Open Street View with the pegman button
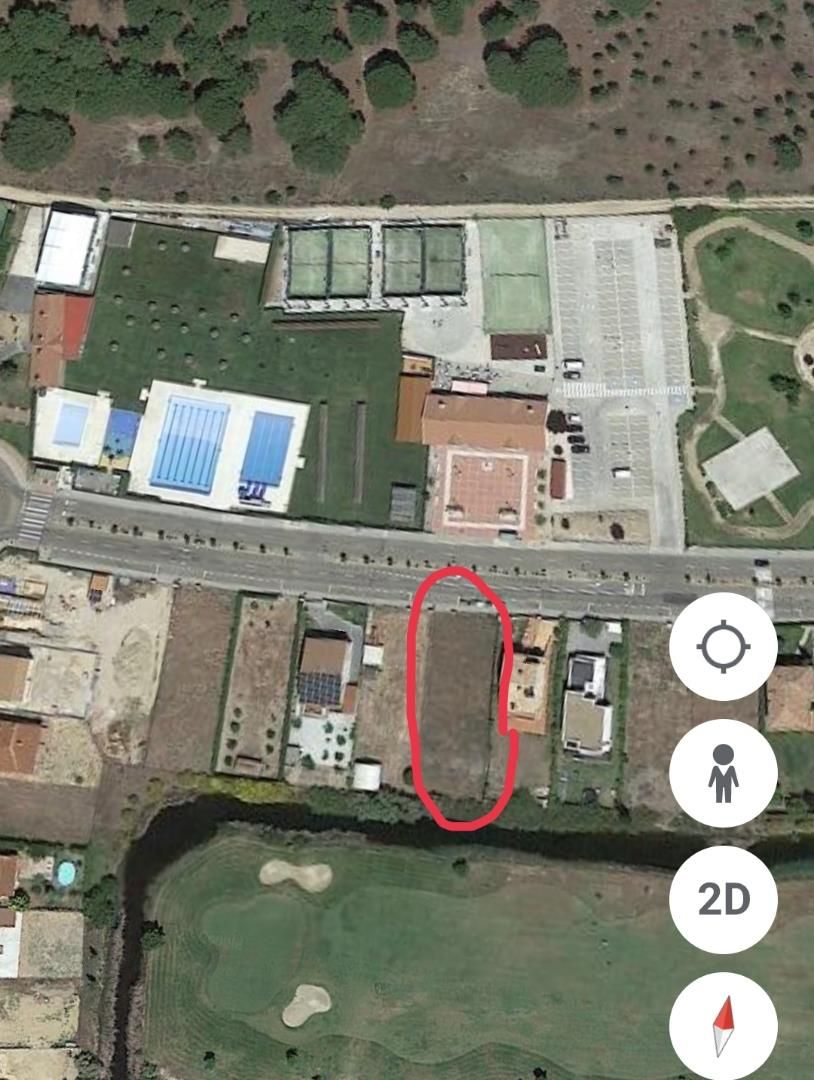814x1080 pixels. (723, 773)
